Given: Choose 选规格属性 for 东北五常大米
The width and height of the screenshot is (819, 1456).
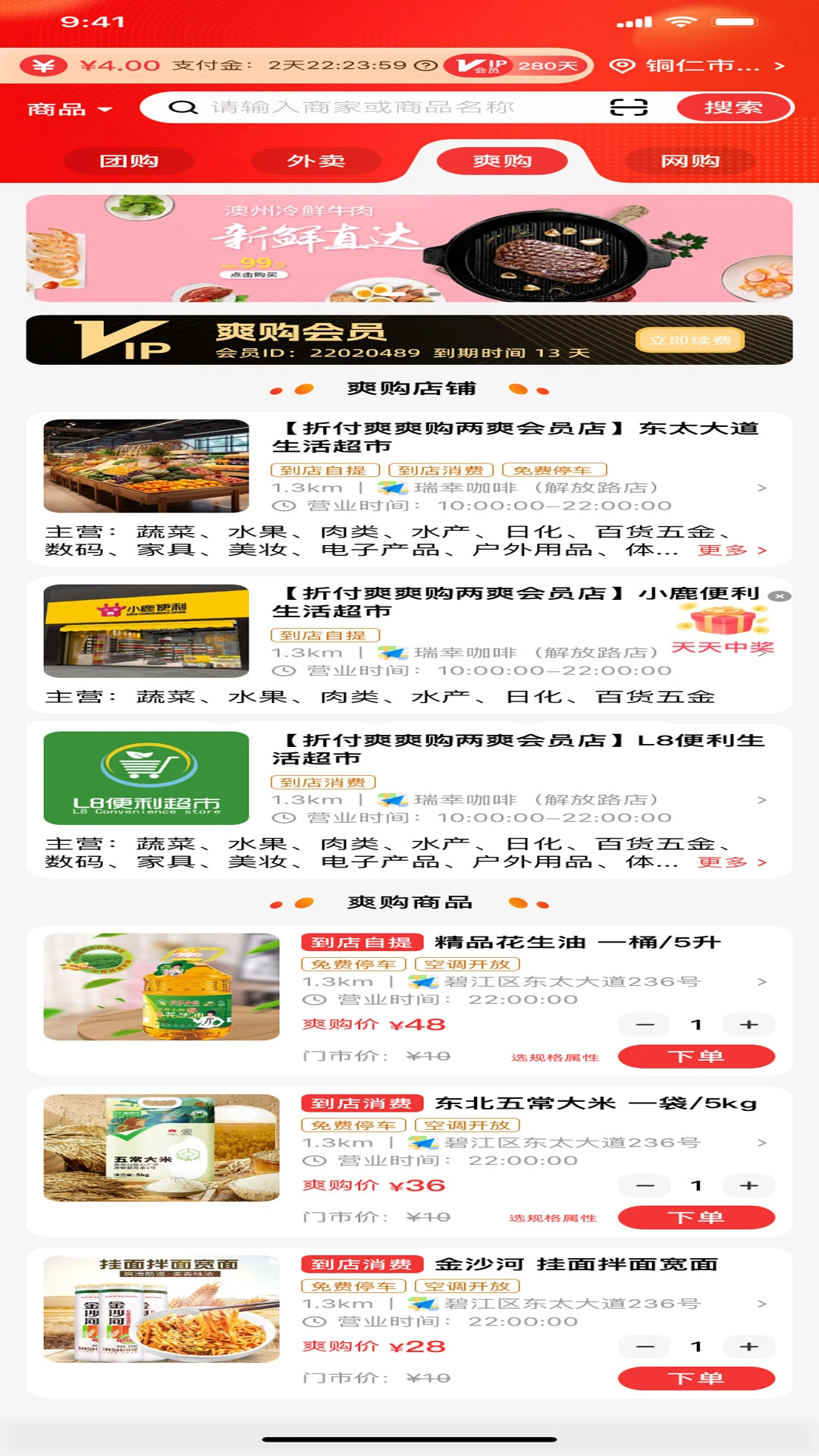Looking at the screenshot, I should 553,1218.
